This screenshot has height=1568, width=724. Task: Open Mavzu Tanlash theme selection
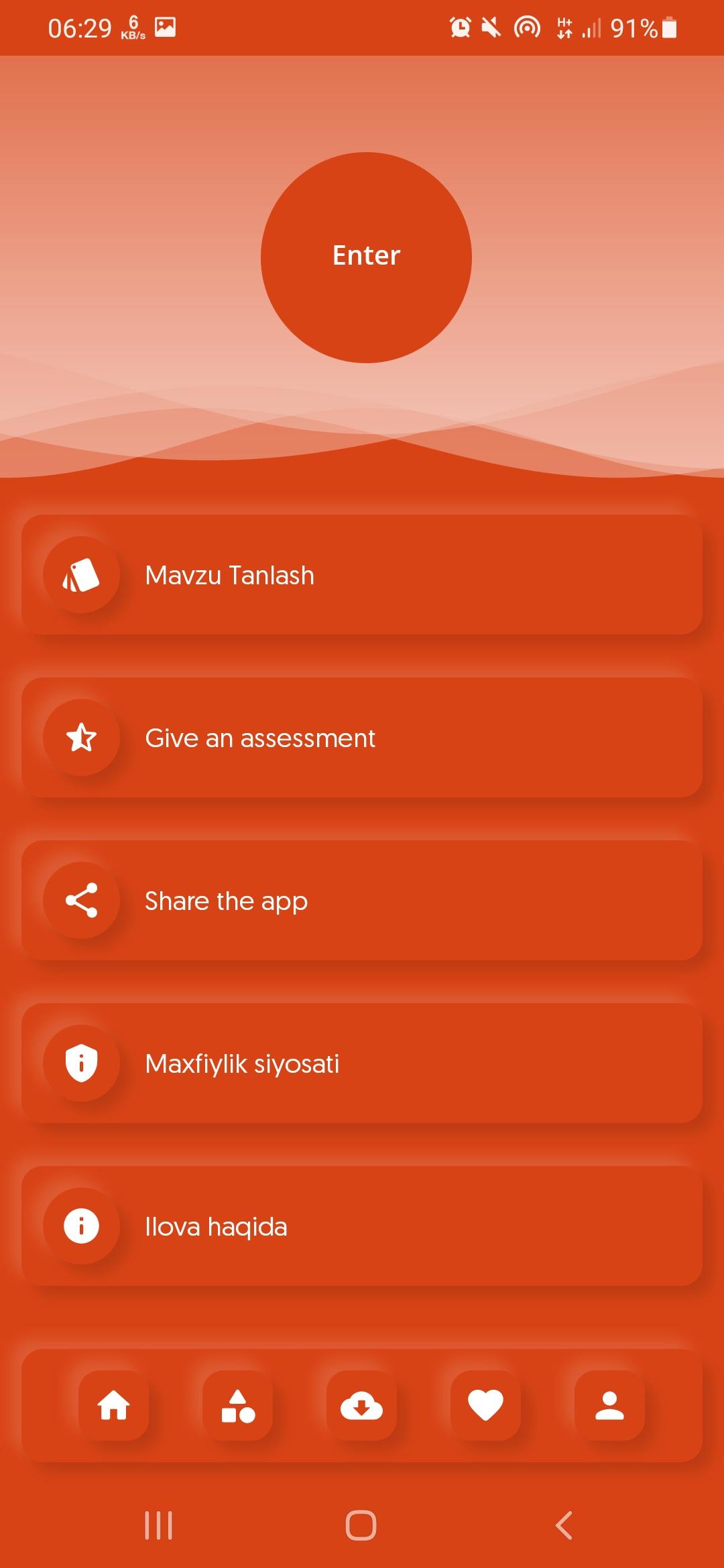(x=362, y=575)
